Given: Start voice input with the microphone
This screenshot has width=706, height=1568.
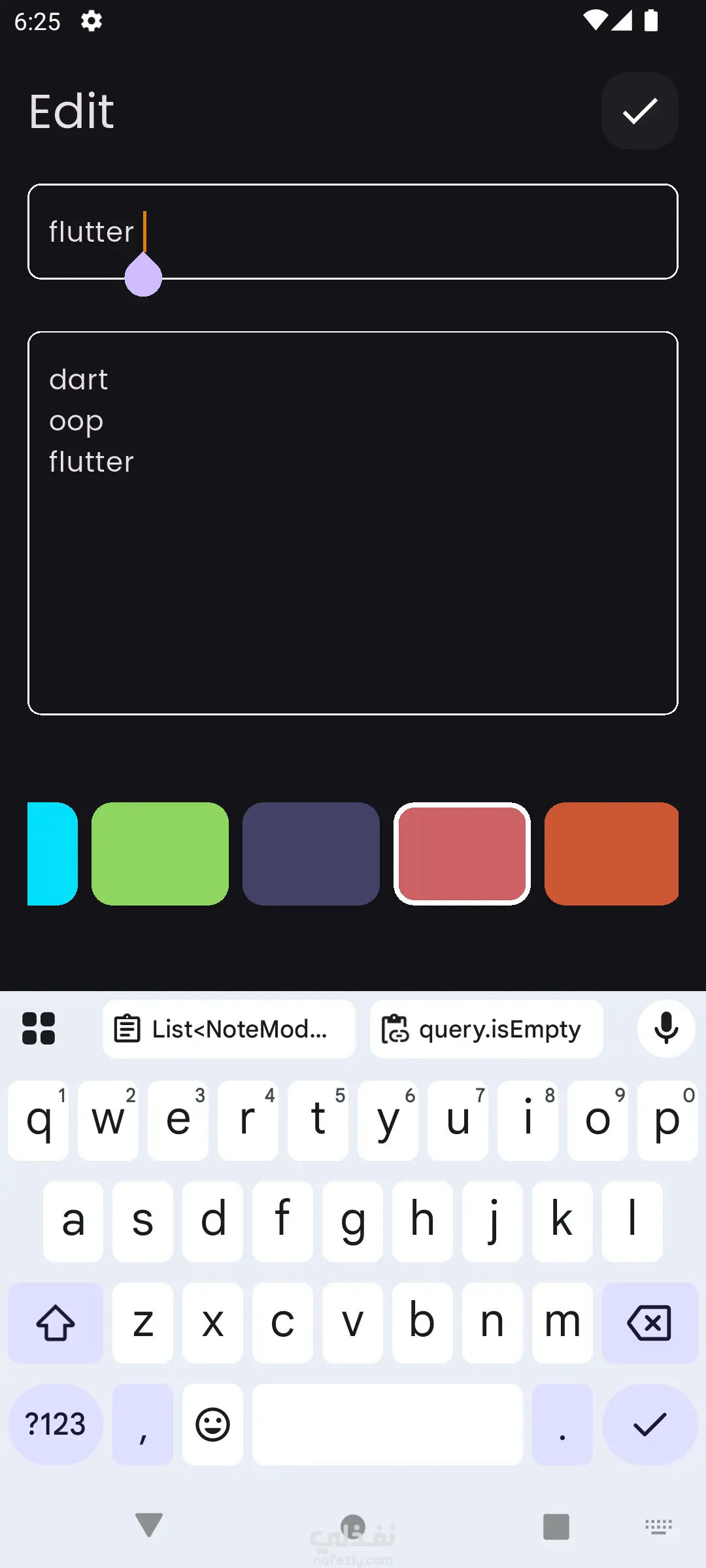Looking at the screenshot, I should tap(666, 1029).
